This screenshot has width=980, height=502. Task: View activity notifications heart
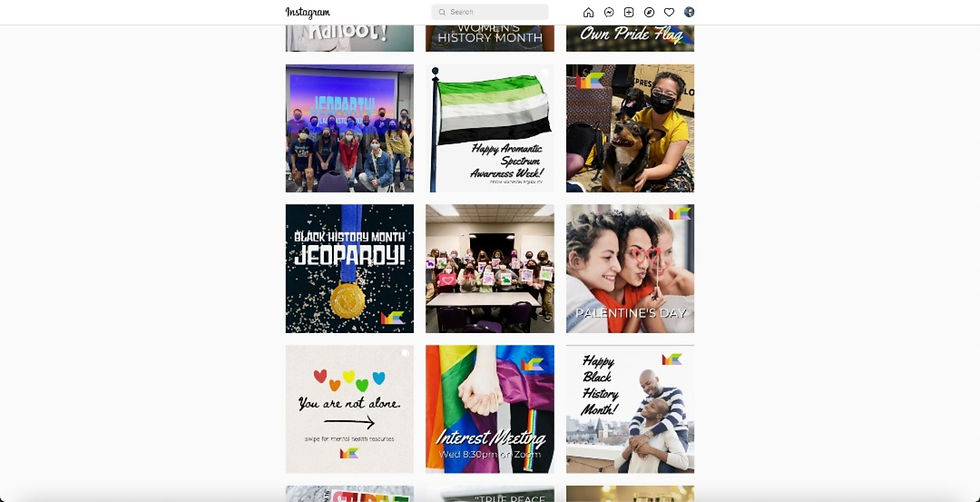(x=669, y=12)
